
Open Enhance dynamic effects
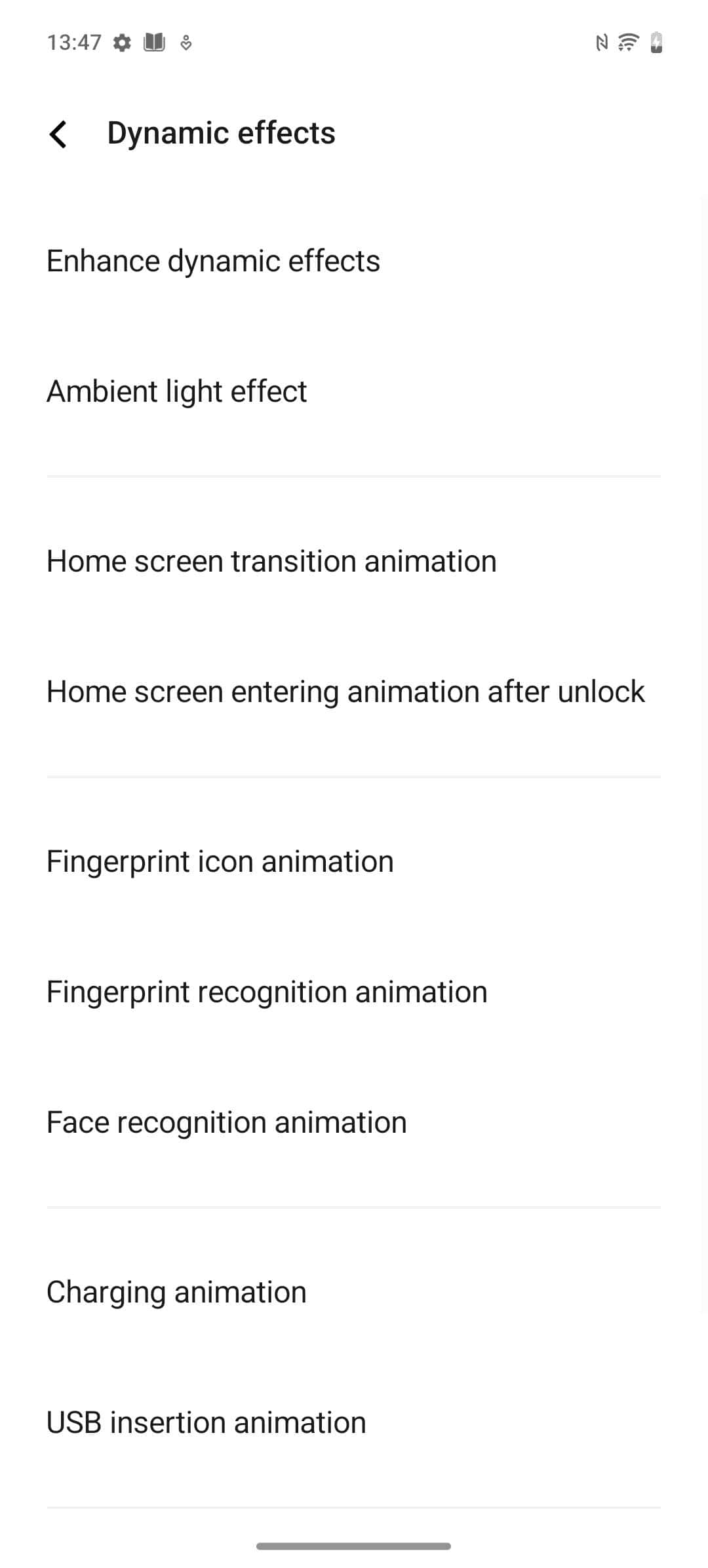coord(354,261)
